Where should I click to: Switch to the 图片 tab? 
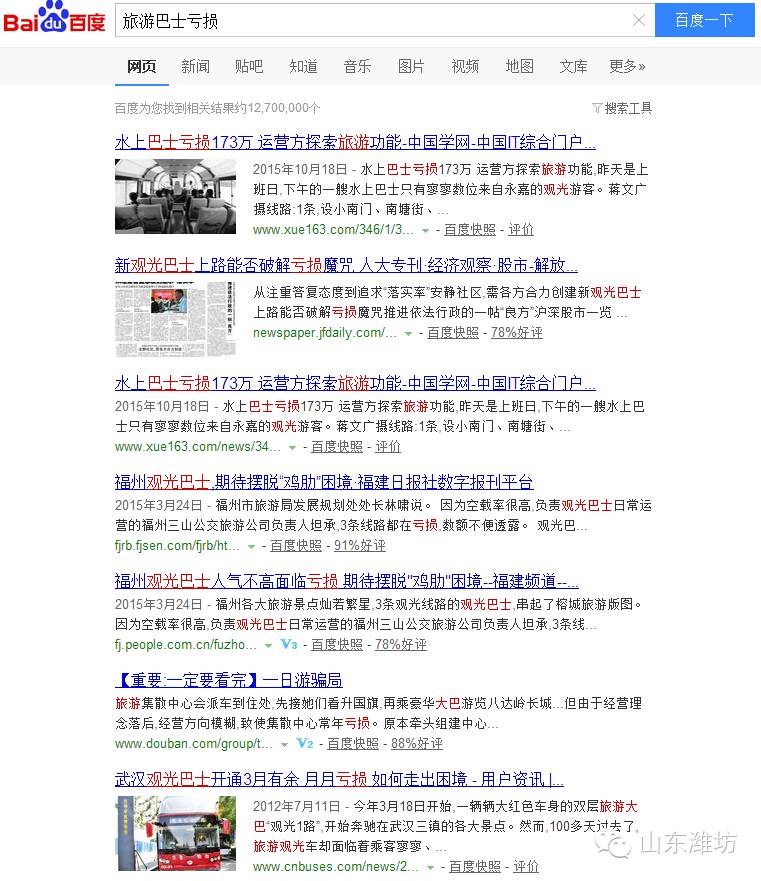[x=411, y=67]
